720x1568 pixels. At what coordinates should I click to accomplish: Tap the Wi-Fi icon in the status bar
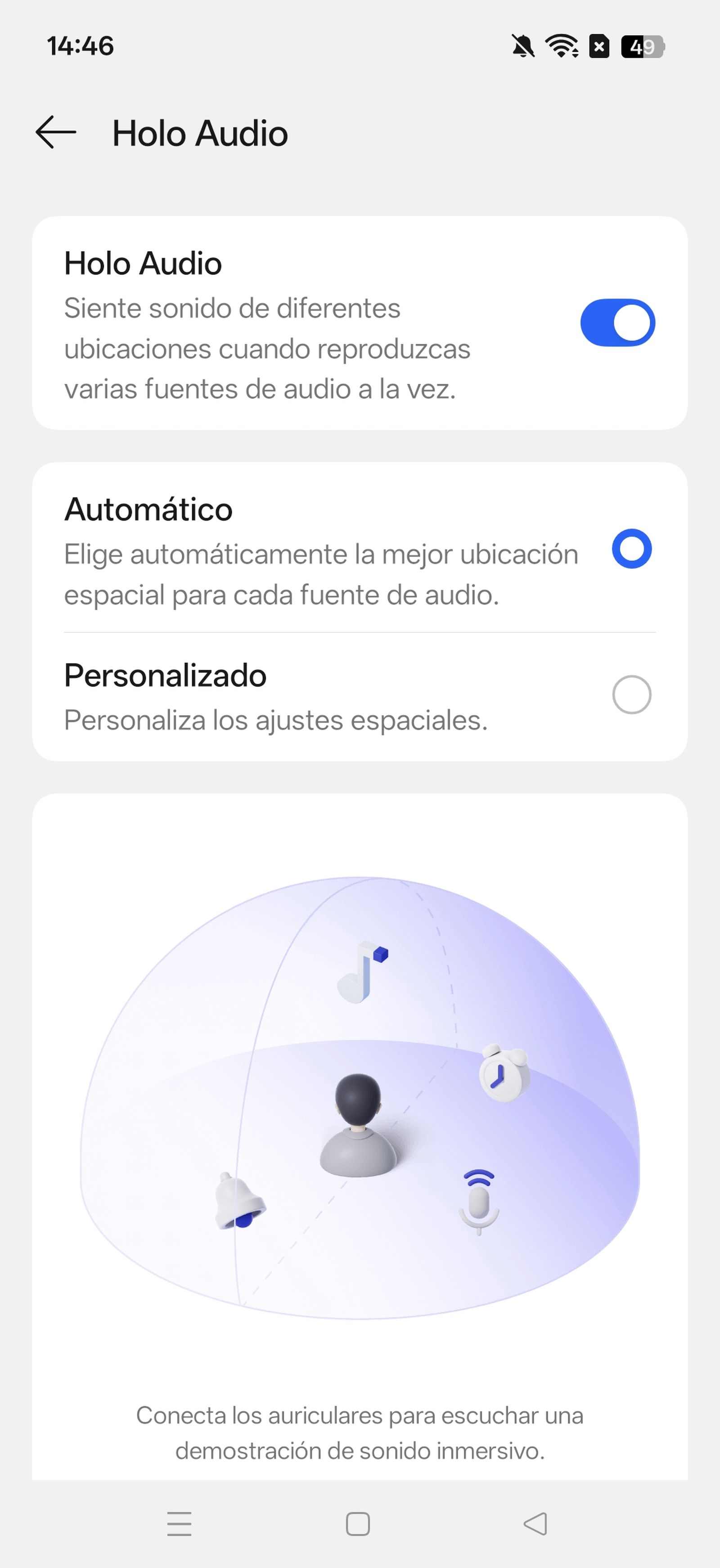559,46
